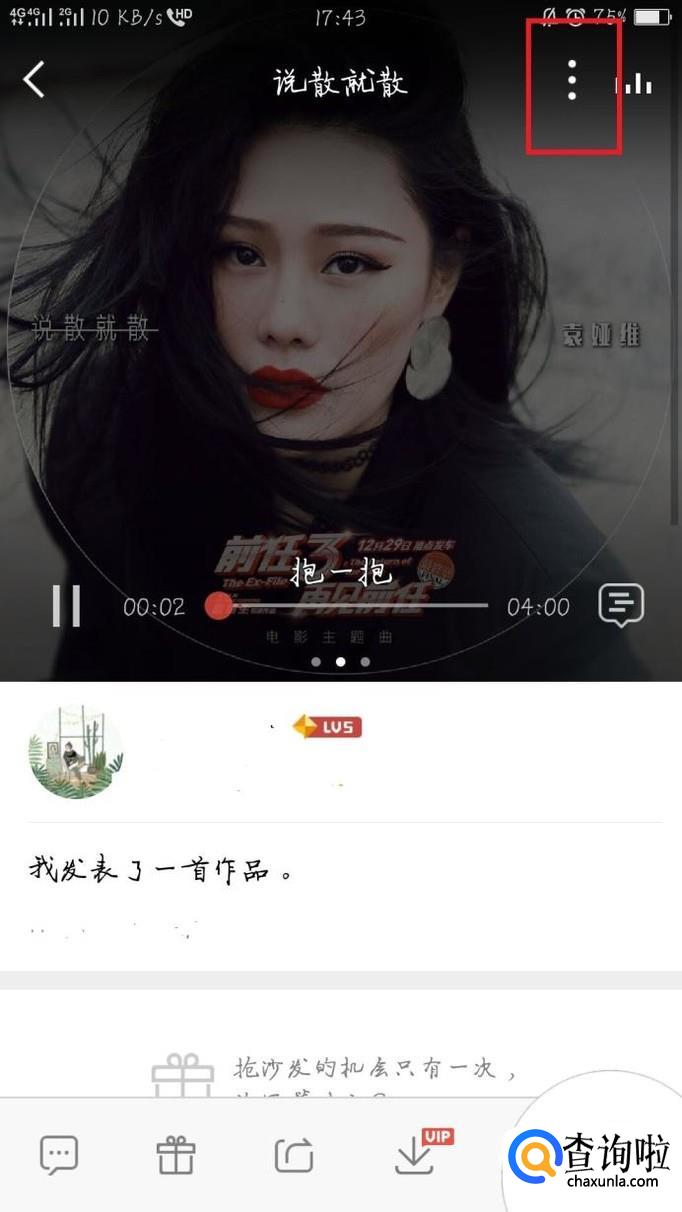Go back using the top-left arrow
Screen dimensions: 682x1212
[x=35, y=79]
